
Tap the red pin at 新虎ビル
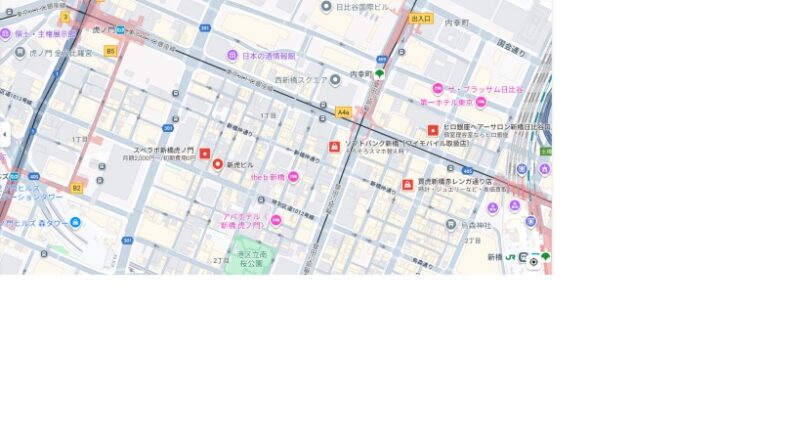pyautogui.click(x=218, y=163)
